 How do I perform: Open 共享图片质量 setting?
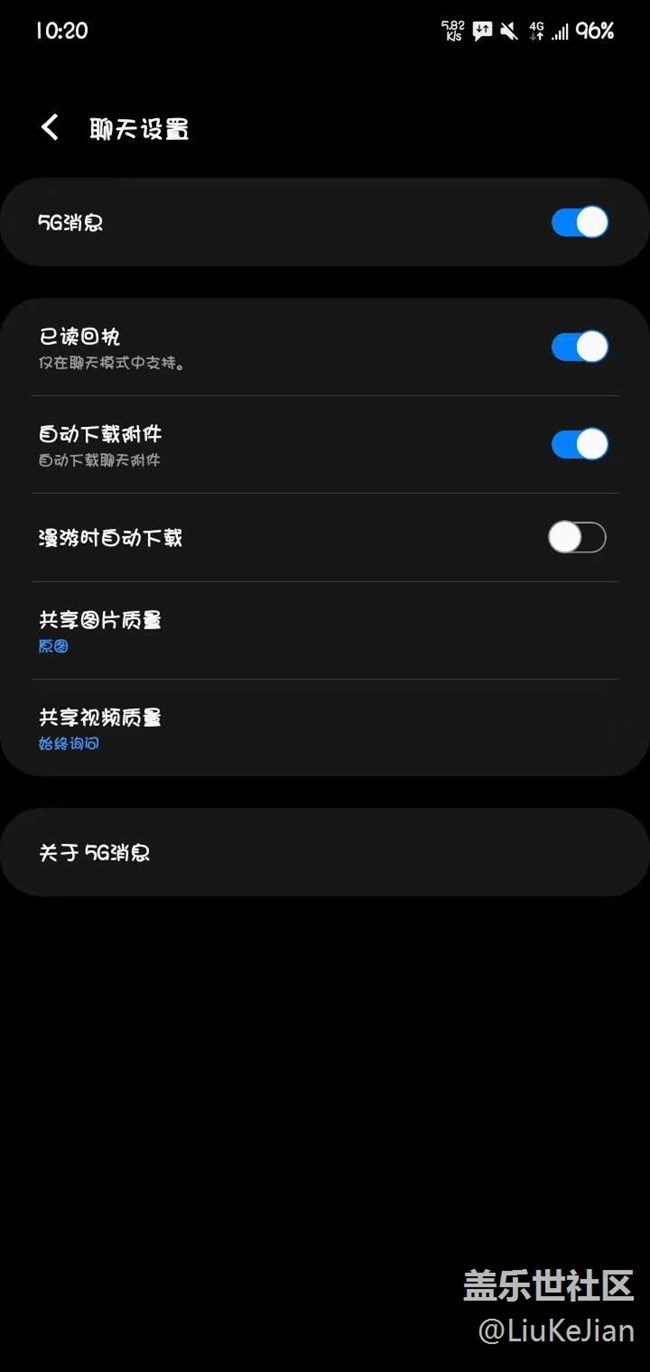(x=325, y=631)
